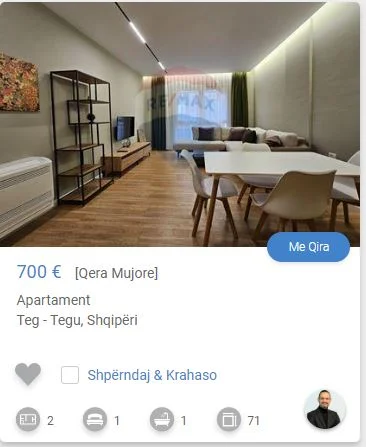The height and width of the screenshot is (447, 366).
Task: Tick the Shpërndaj & Krahaso checkbox
Action: (x=70, y=375)
